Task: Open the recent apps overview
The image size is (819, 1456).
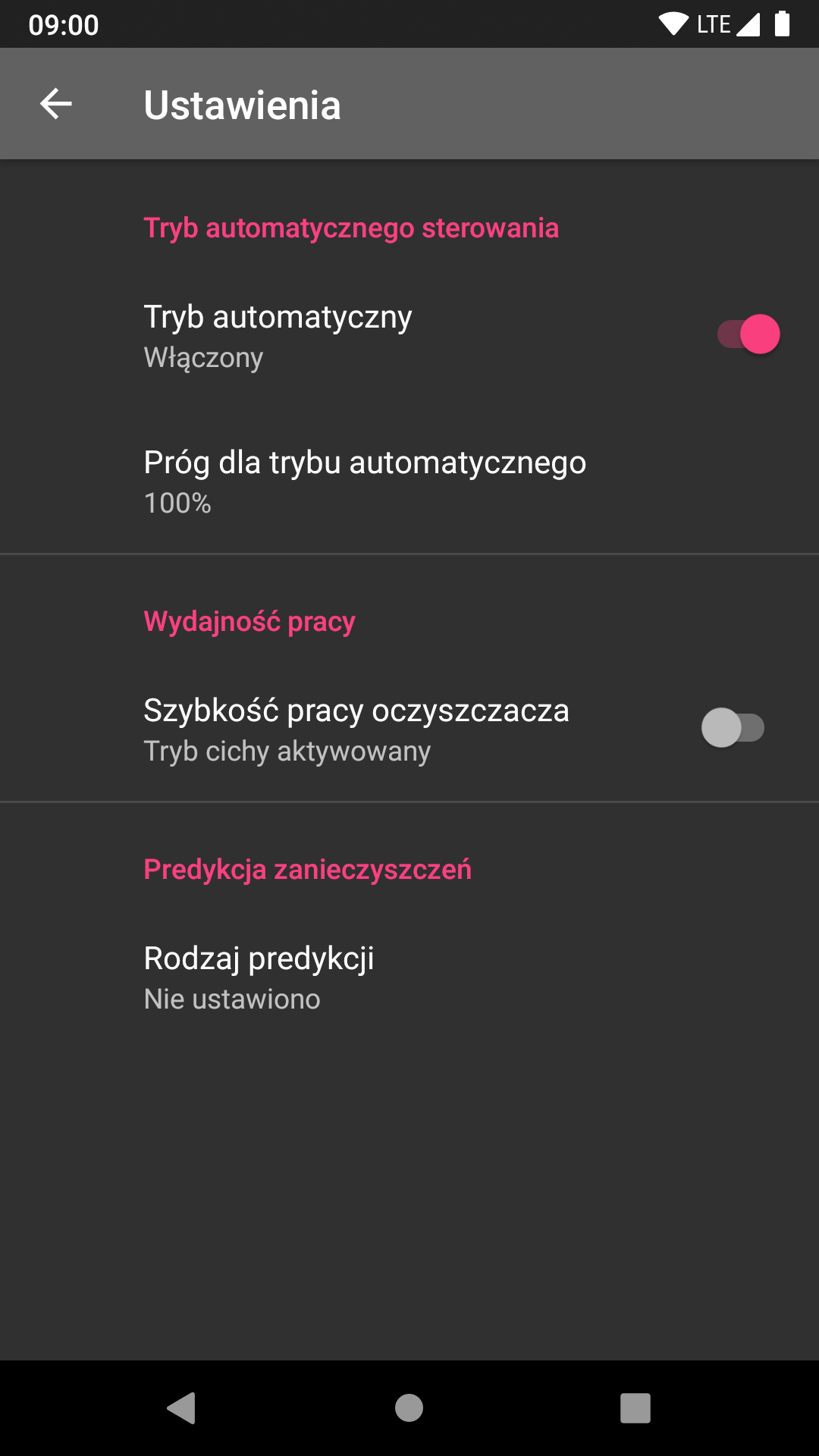Action: tap(635, 1408)
